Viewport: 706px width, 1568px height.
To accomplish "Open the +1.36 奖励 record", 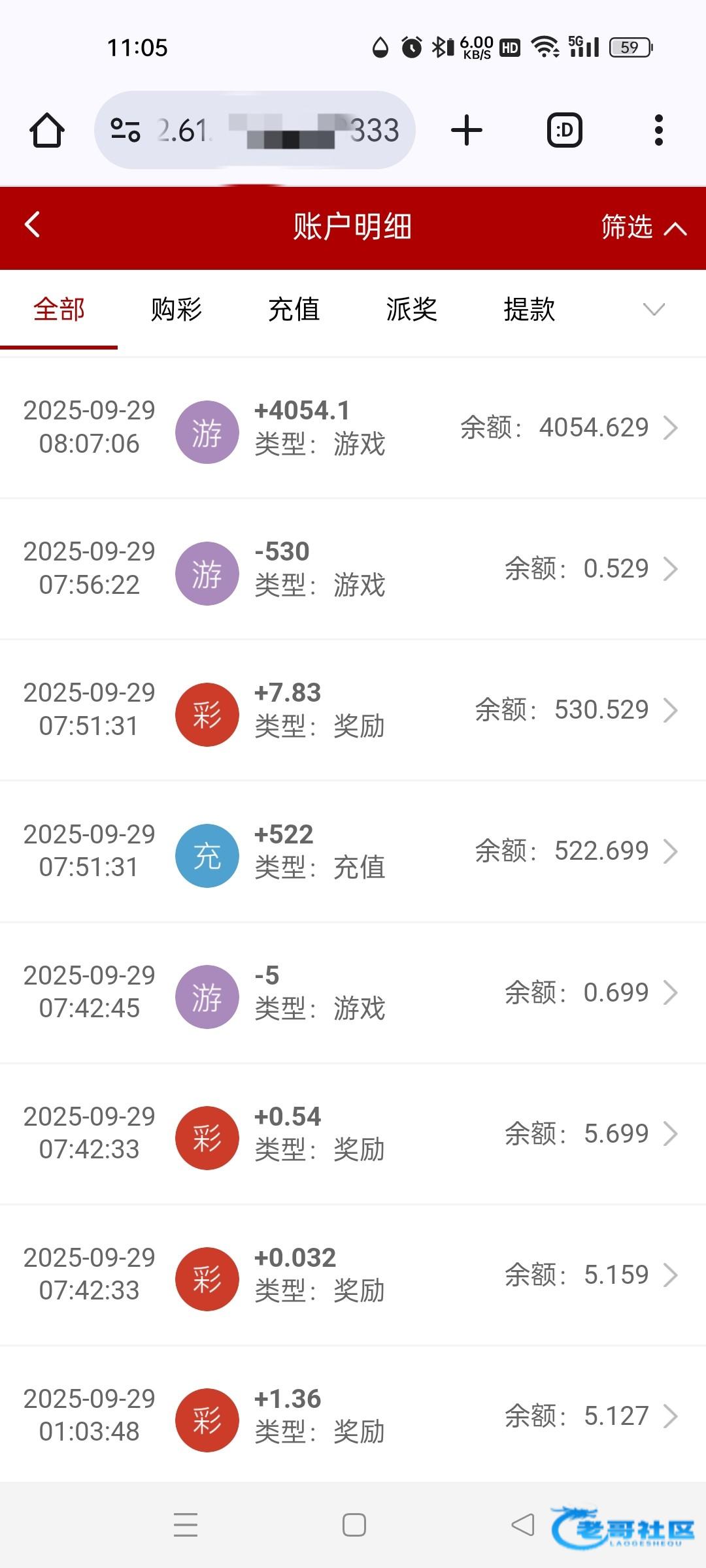I will [353, 1416].
